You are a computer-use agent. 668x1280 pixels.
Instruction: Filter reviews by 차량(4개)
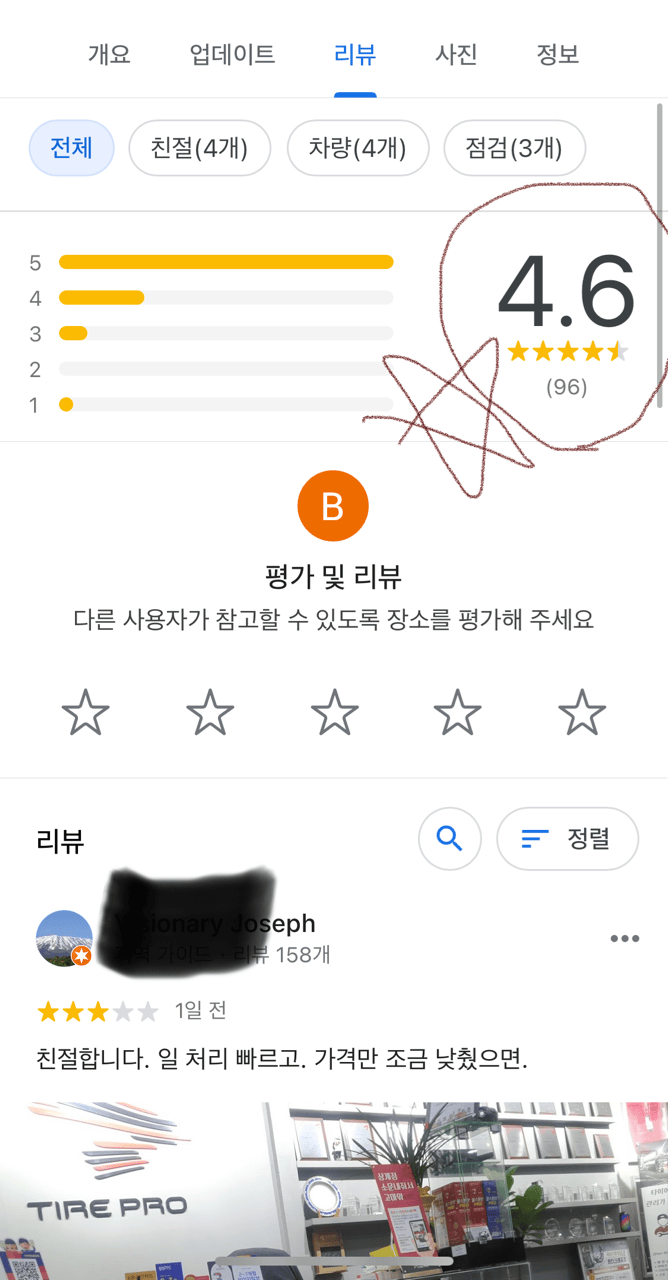[x=357, y=149]
